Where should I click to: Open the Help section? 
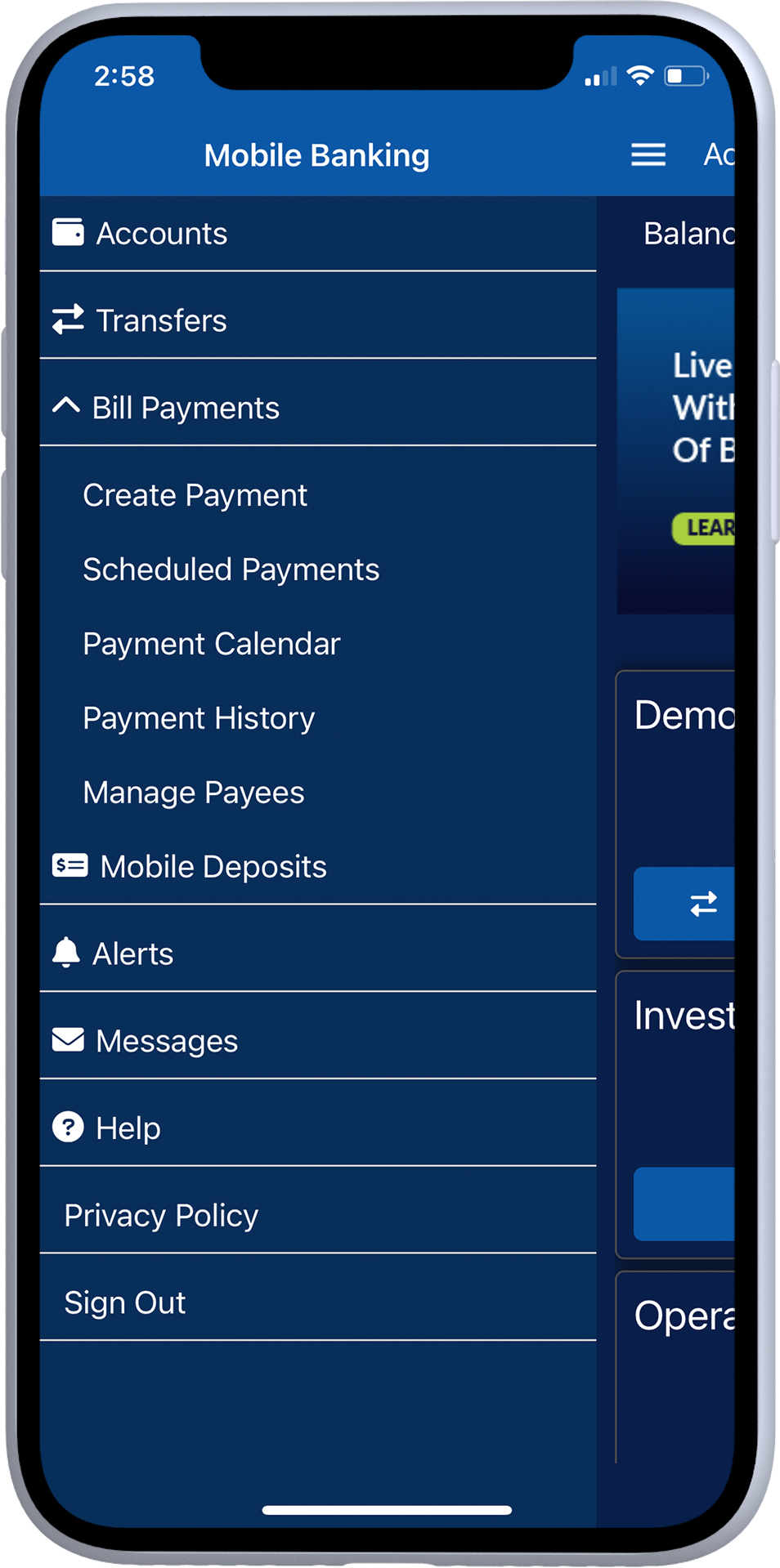click(x=318, y=1128)
